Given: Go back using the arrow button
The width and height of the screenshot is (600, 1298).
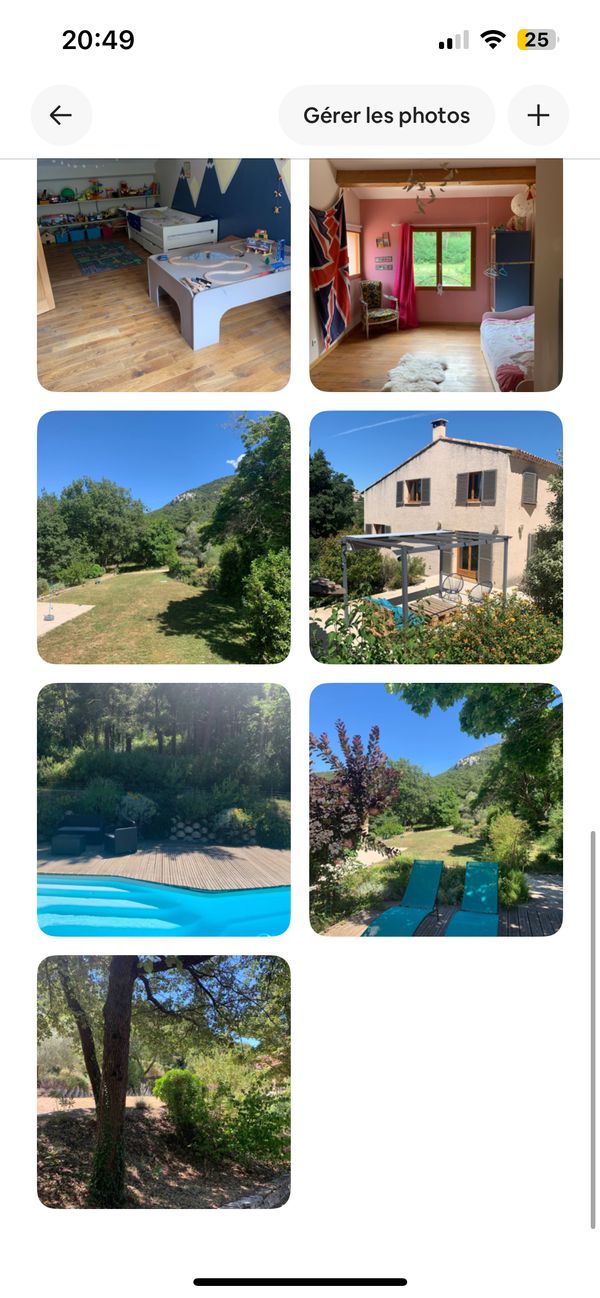Looking at the screenshot, I should coord(61,115).
